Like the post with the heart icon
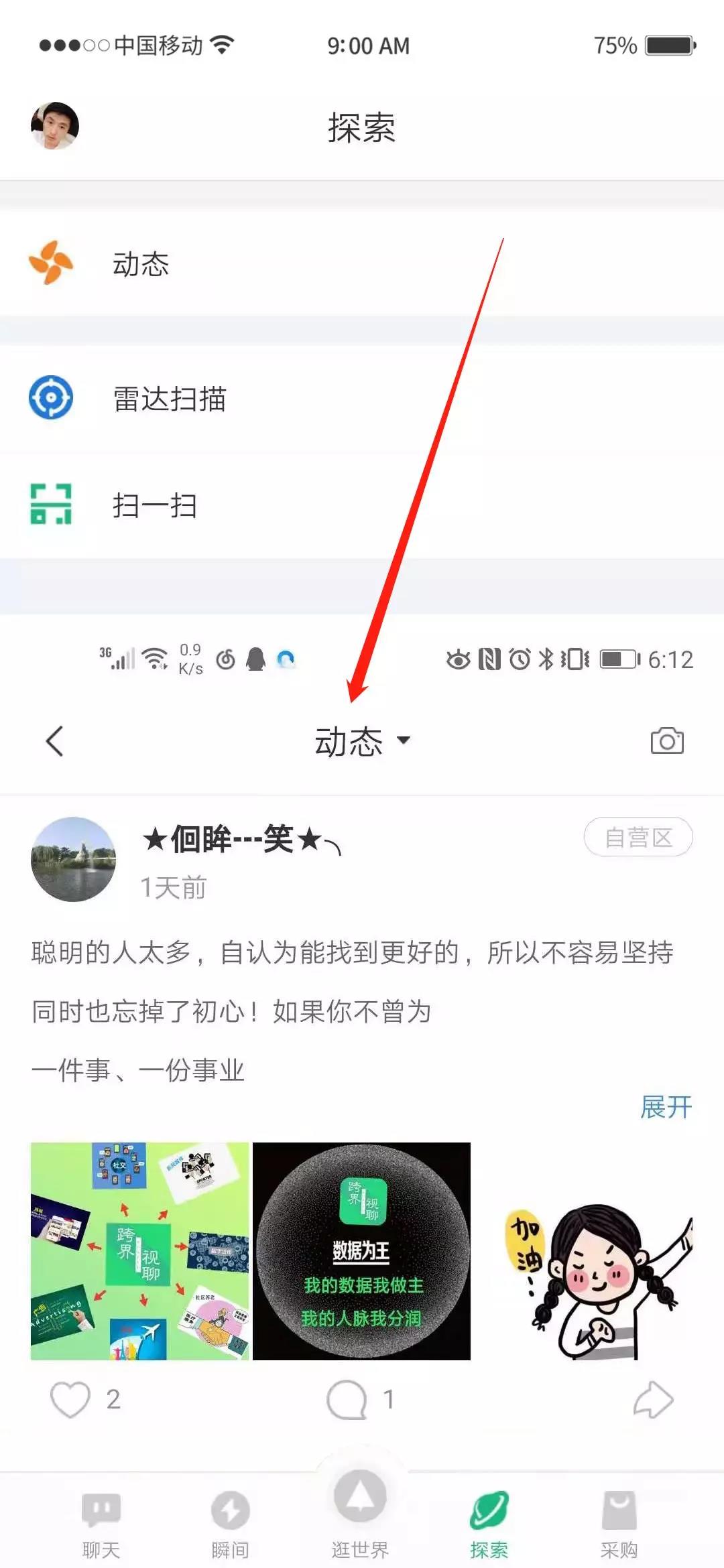This screenshot has width=724, height=1568. pos(70,1400)
